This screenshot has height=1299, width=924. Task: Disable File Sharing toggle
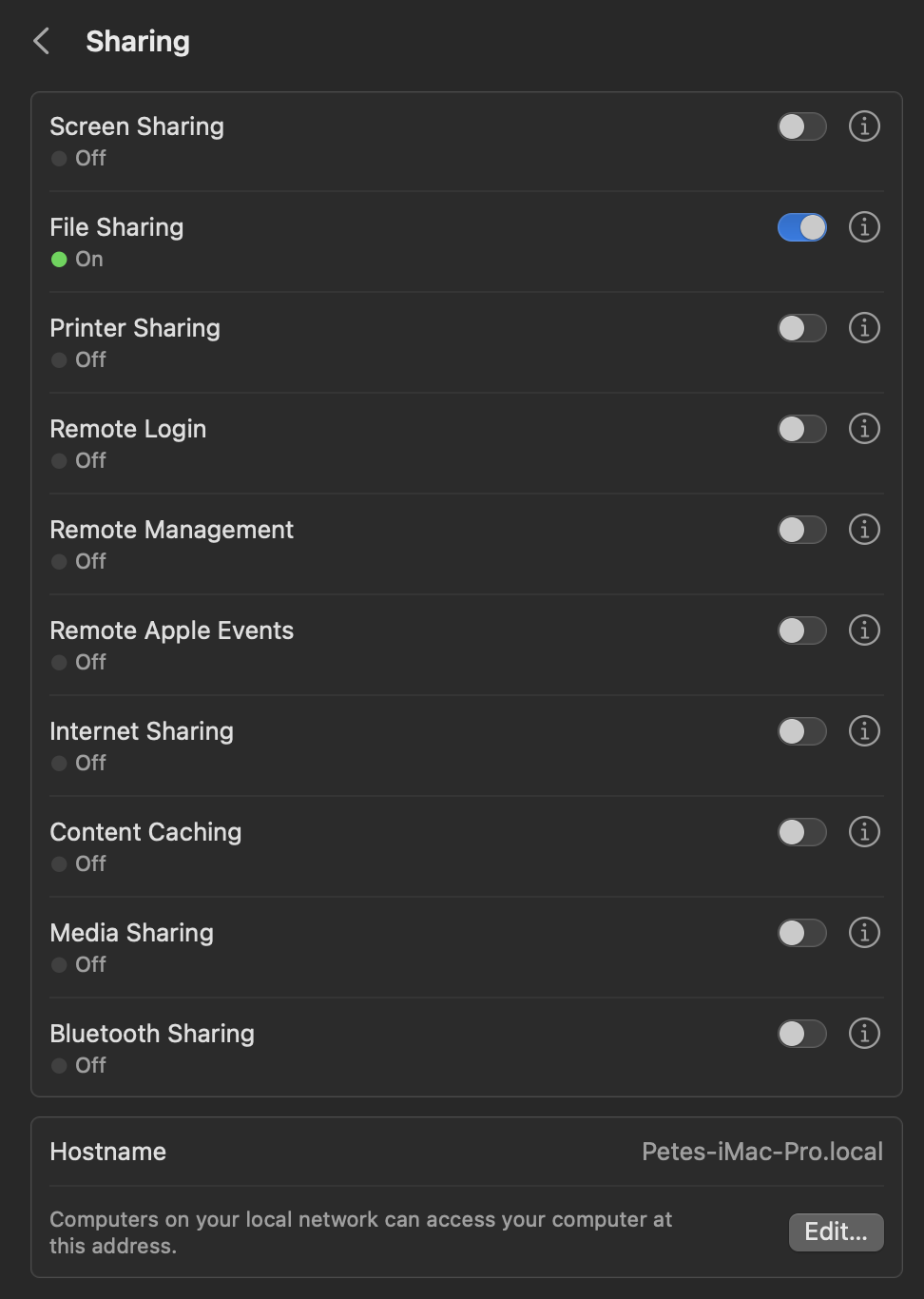pos(801,227)
